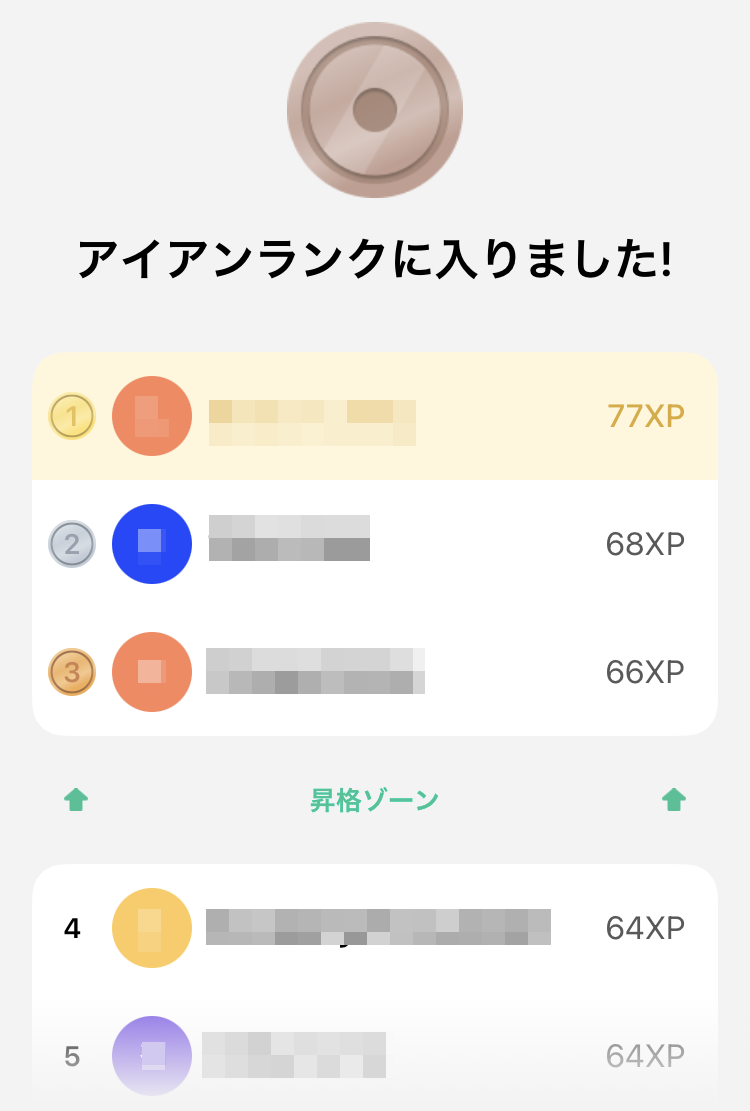The image size is (750, 1111).
Task: Click the yellow avatar of rank 4 user
Action: pos(152,928)
